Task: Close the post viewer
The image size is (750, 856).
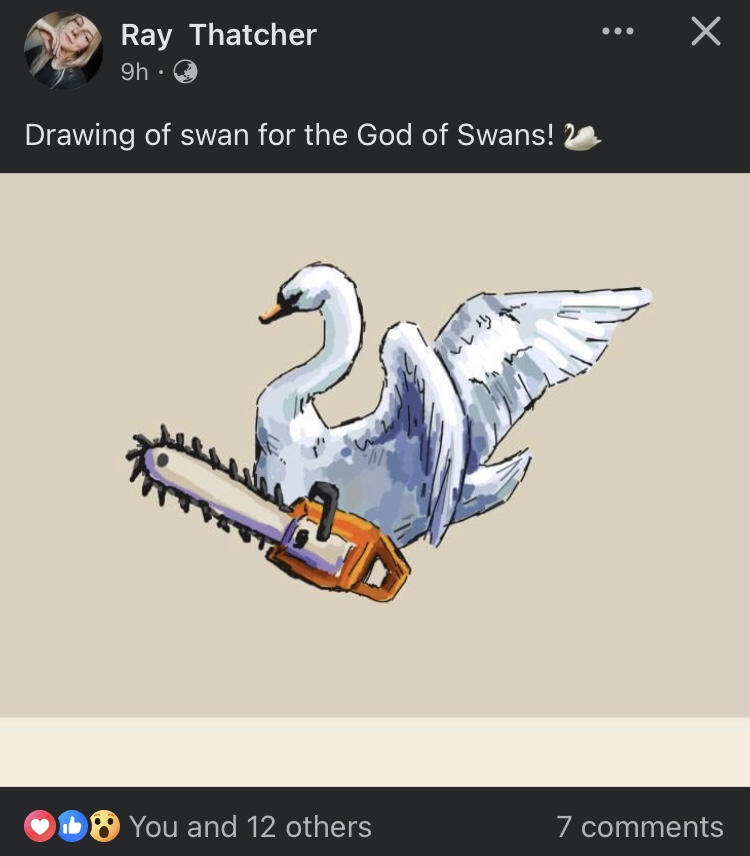Action: click(x=705, y=32)
